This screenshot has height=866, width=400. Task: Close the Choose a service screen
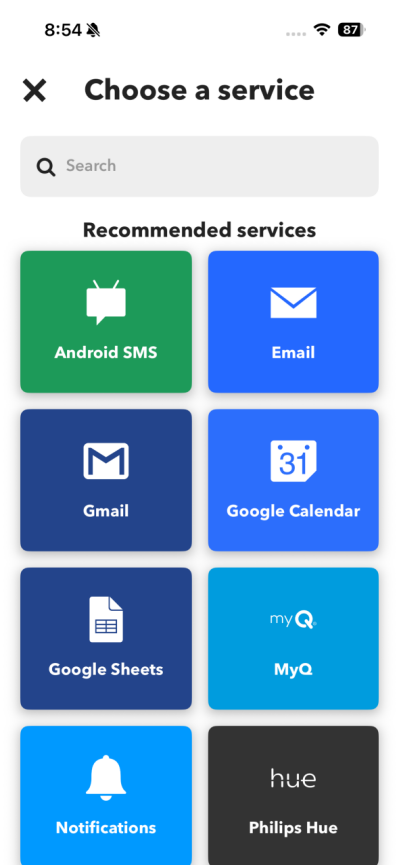[x=34, y=90]
